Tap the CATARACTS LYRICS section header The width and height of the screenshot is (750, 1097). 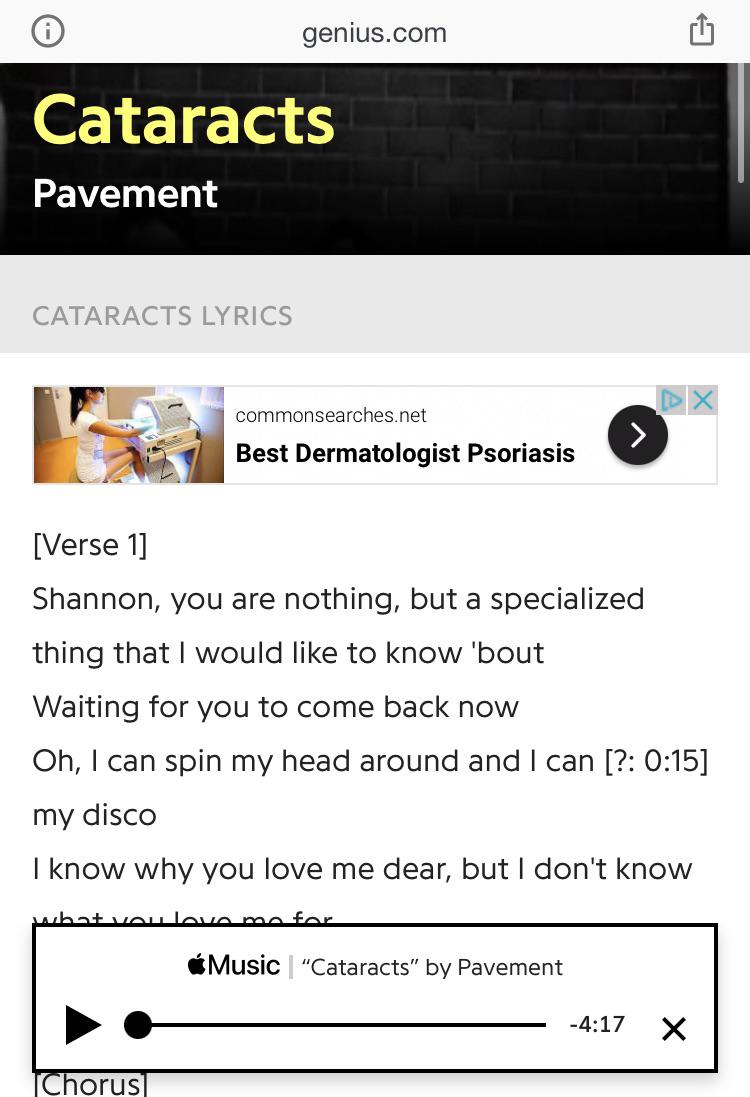tap(162, 315)
